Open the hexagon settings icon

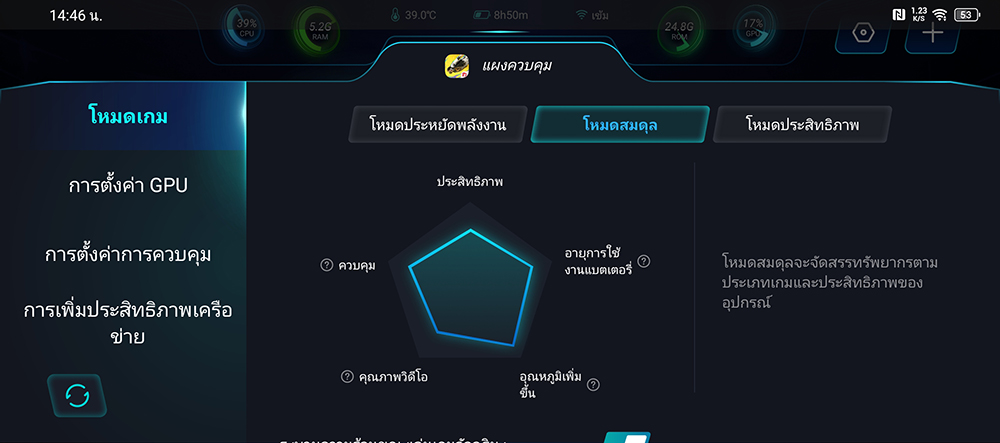863,31
